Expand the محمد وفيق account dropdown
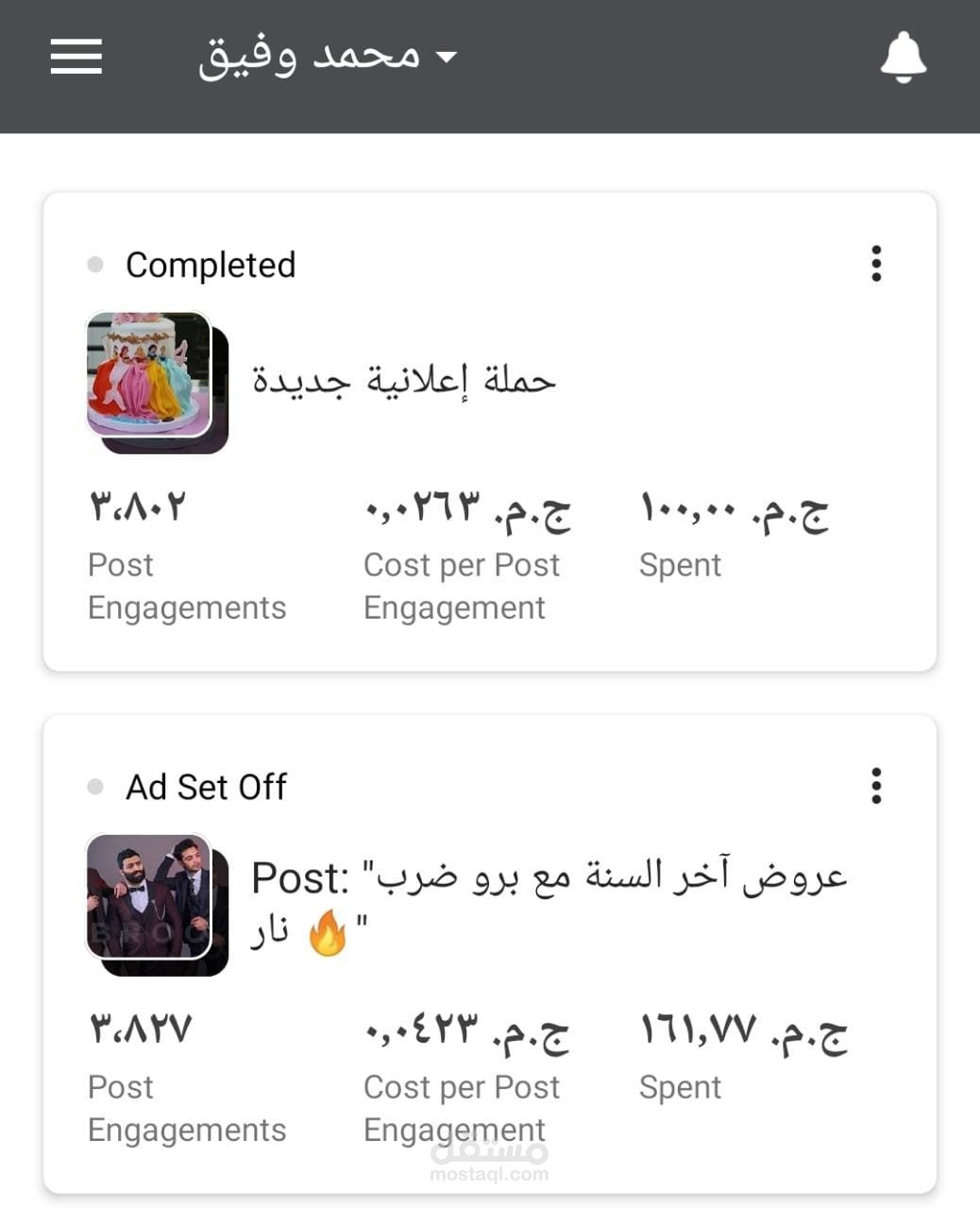980x1209 pixels. pyautogui.click(x=327, y=57)
